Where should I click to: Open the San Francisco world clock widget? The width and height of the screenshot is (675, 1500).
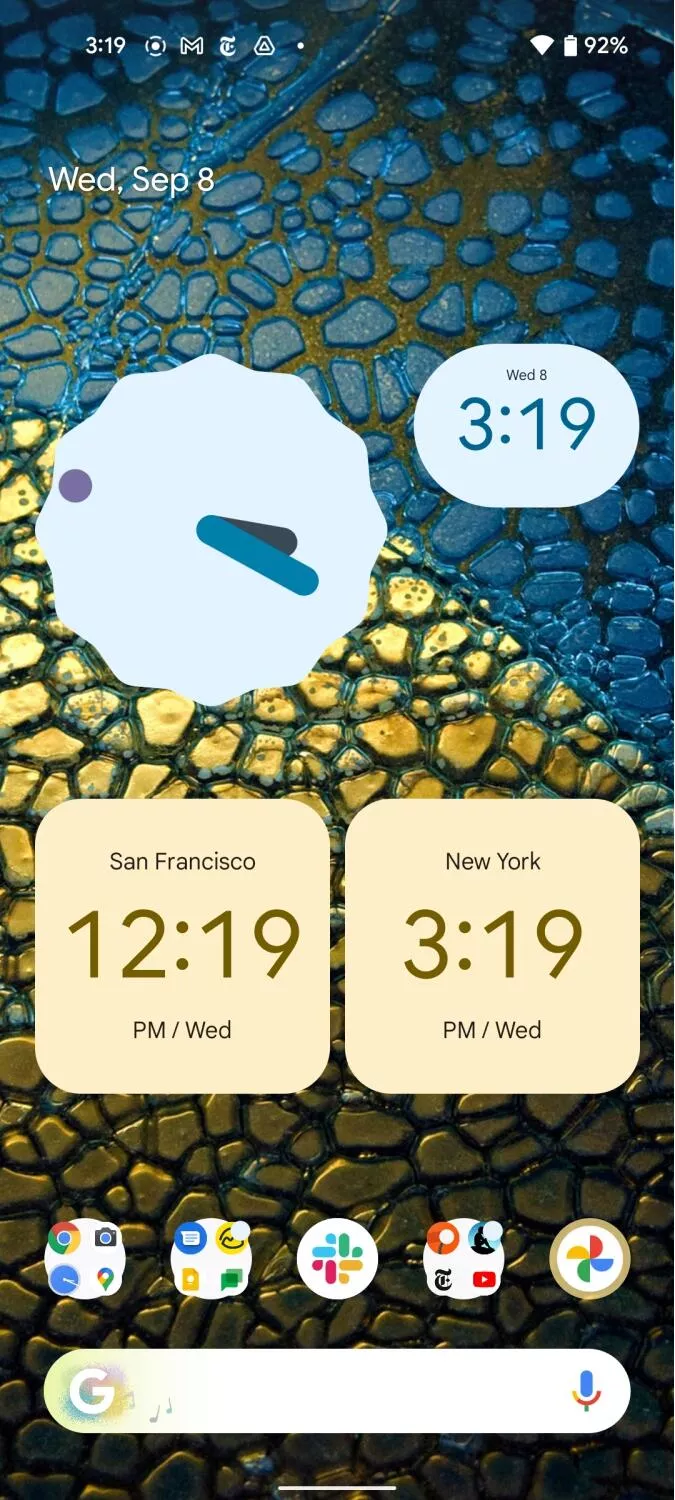click(x=182, y=946)
